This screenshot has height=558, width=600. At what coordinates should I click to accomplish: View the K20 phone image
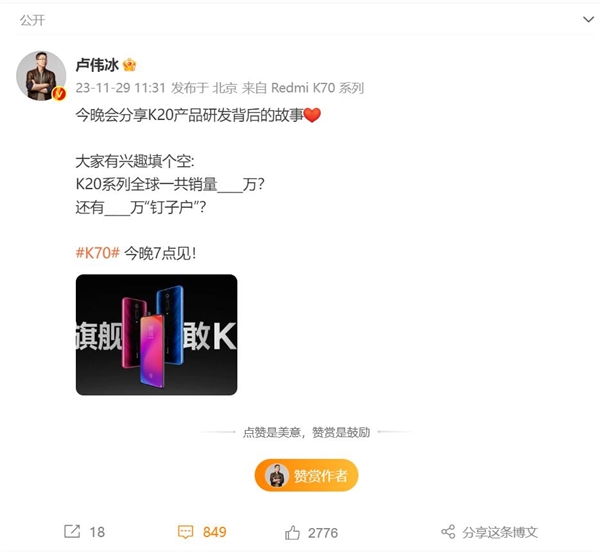tap(156, 334)
